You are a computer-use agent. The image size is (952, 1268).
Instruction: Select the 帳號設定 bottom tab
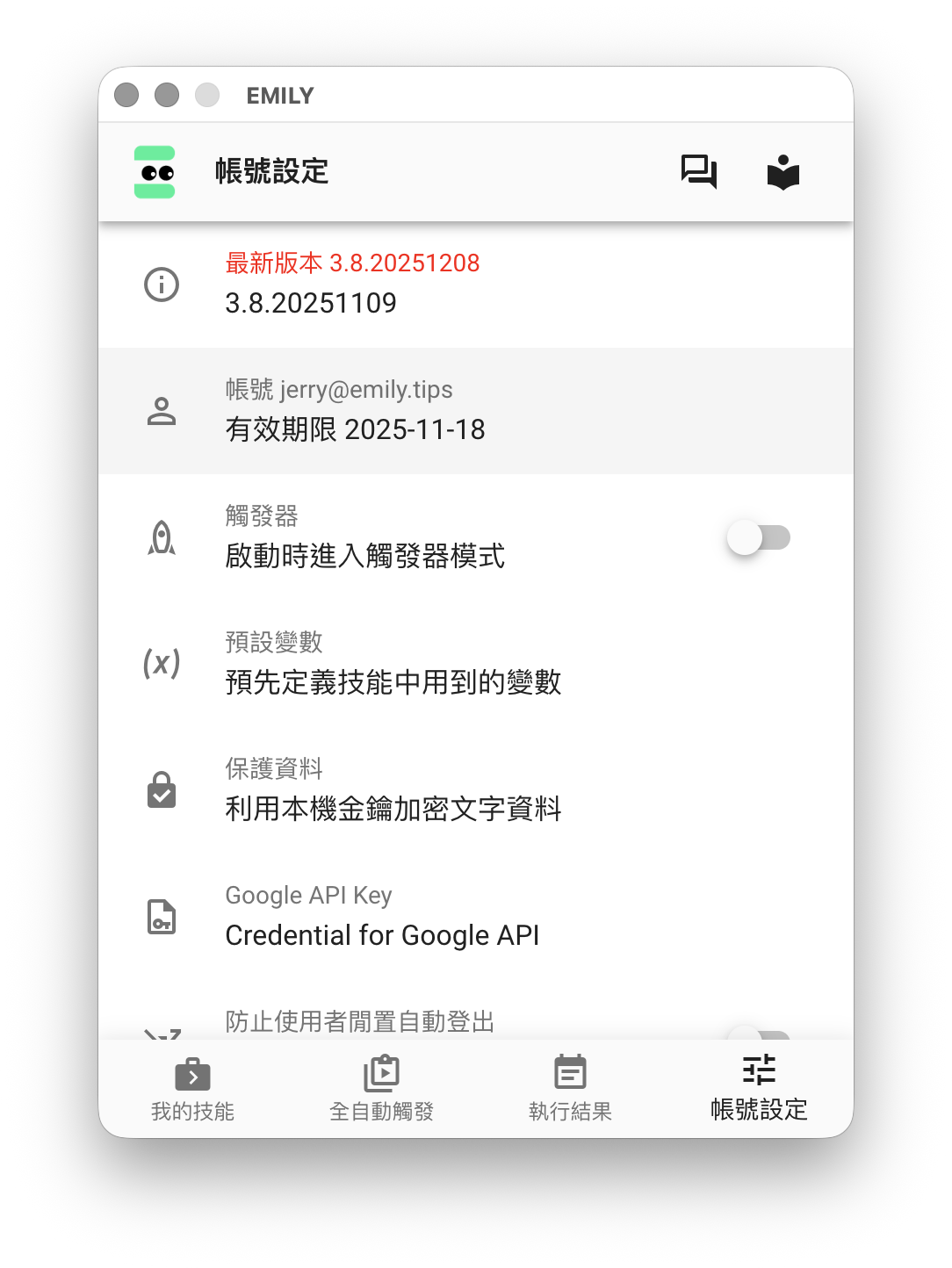tap(759, 1089)
